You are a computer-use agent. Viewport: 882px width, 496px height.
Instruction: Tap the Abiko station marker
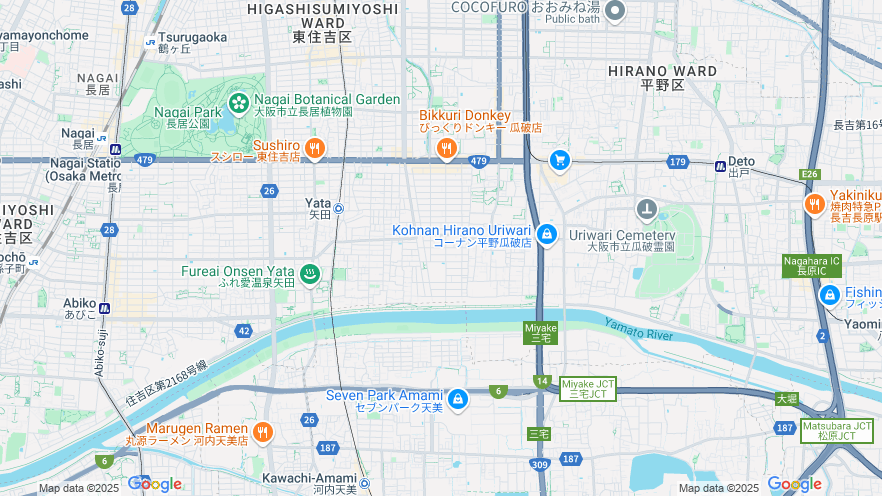pos(104,308)
